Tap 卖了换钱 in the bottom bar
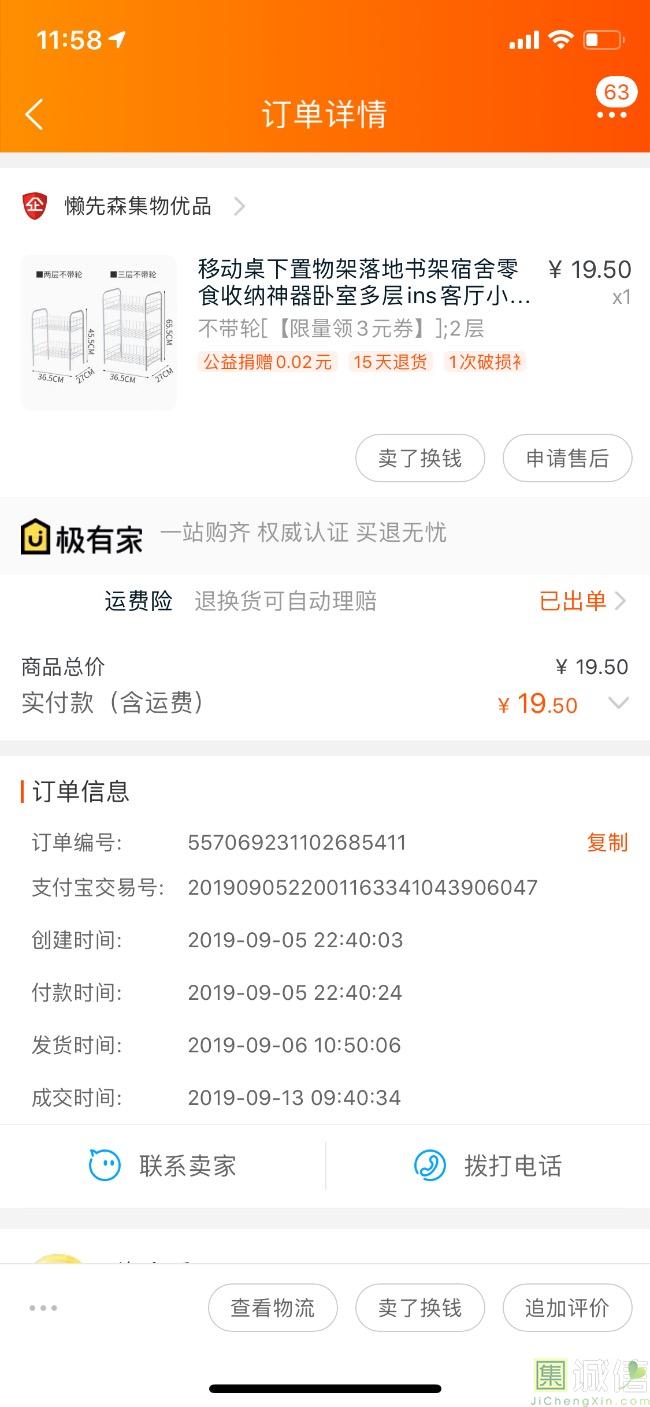Image resolution: width=650 pixels, height=1407 pixels. (x=420, y=1307)
